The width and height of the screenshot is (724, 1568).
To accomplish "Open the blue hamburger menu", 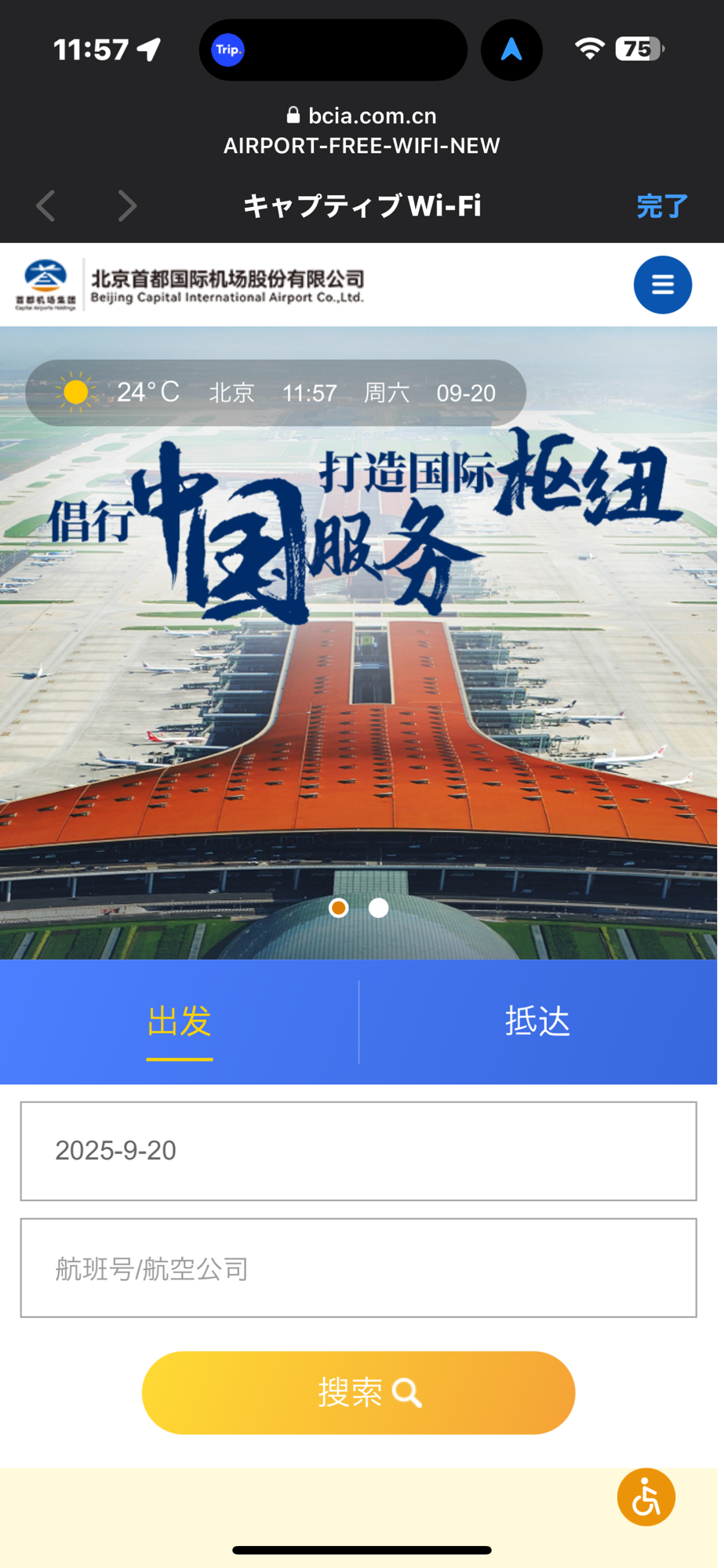I will 662,285.
